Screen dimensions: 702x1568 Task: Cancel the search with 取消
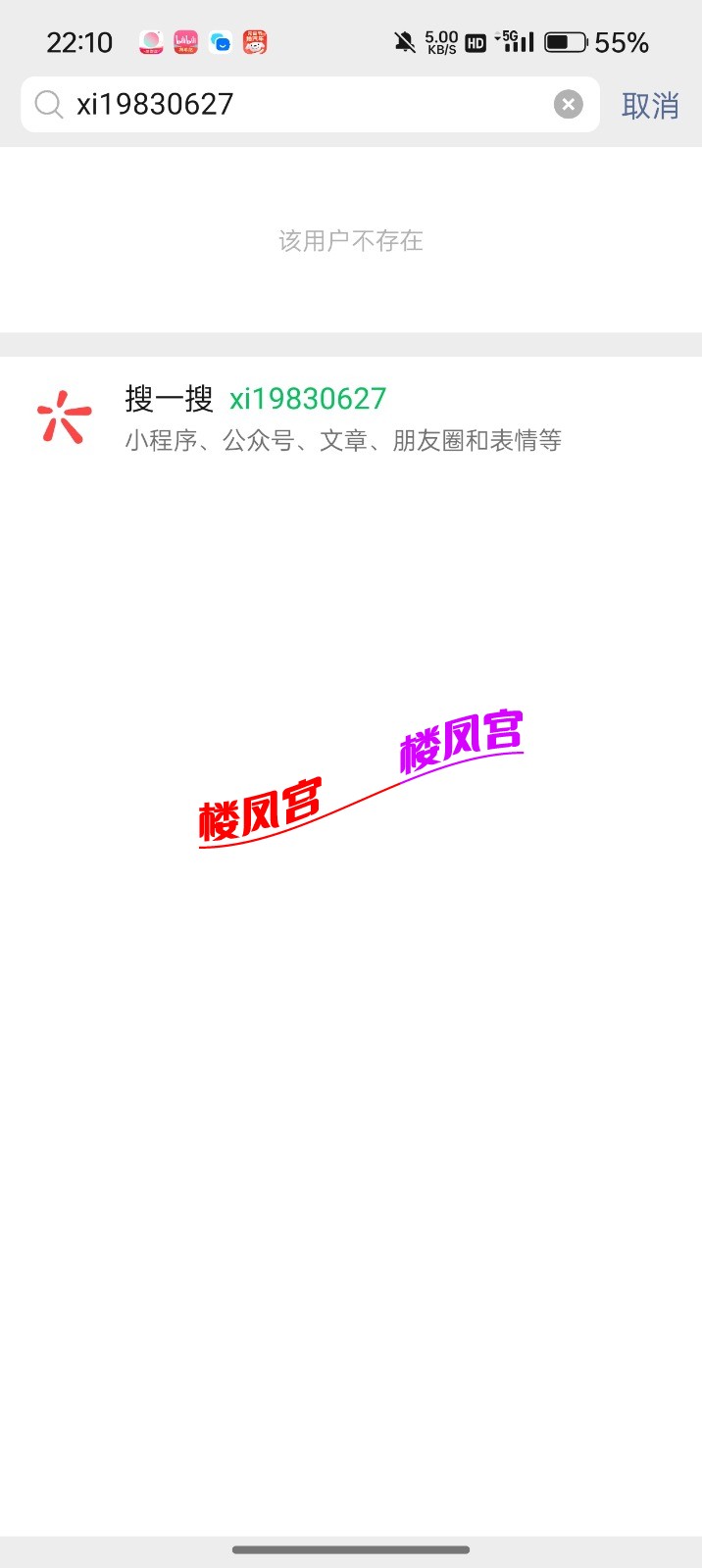pyautogui.click(x=650, y=105)
